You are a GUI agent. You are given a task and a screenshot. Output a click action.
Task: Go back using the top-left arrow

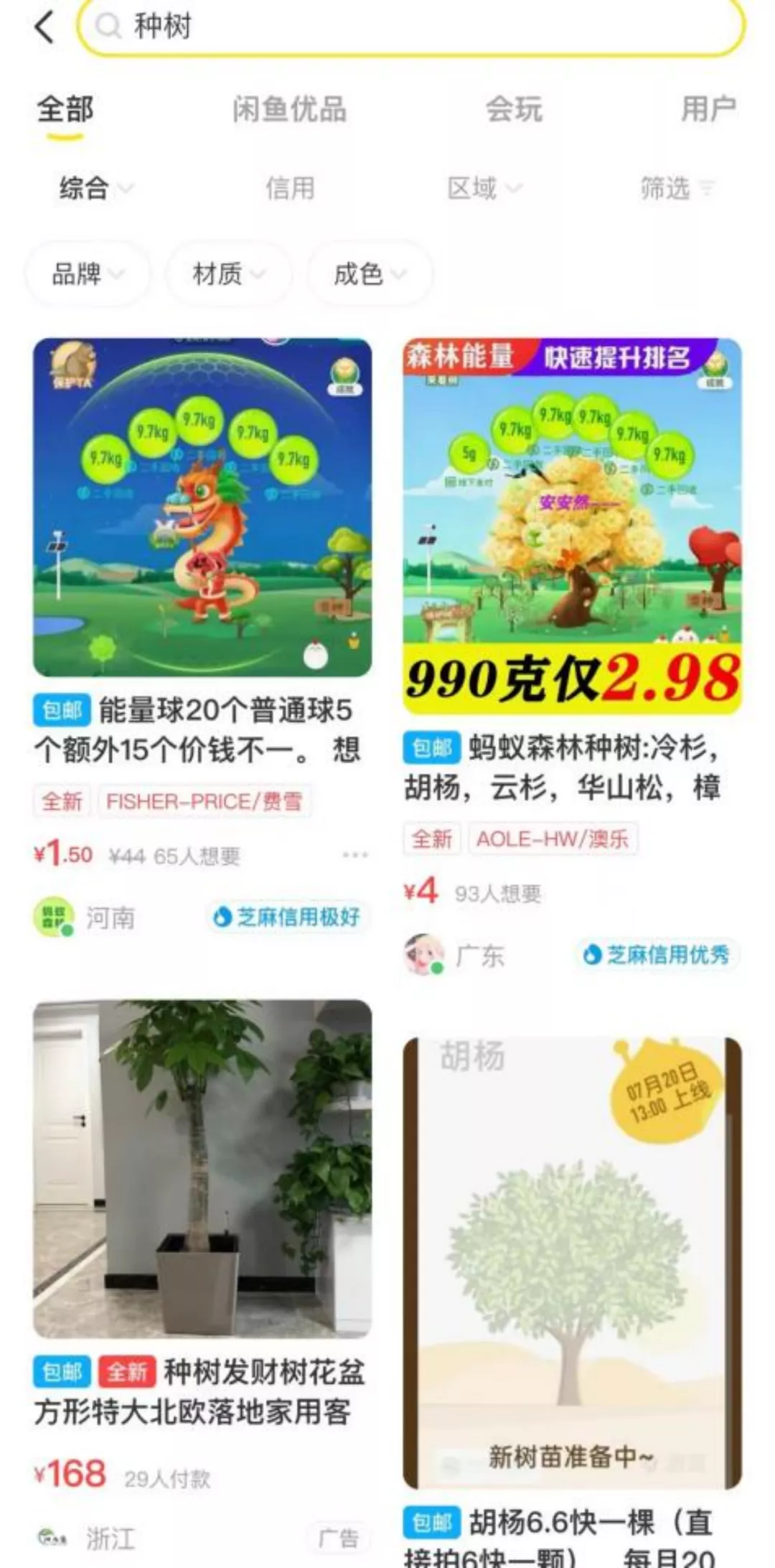pyautogui.click(x=44, y=27)
